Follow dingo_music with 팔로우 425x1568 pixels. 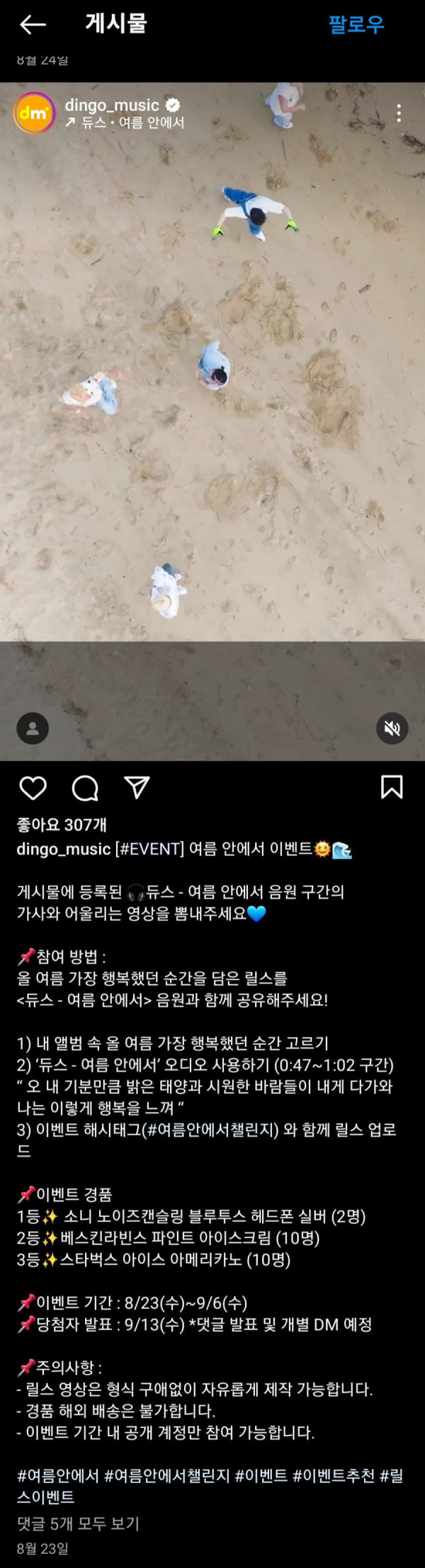click(356, 25)
